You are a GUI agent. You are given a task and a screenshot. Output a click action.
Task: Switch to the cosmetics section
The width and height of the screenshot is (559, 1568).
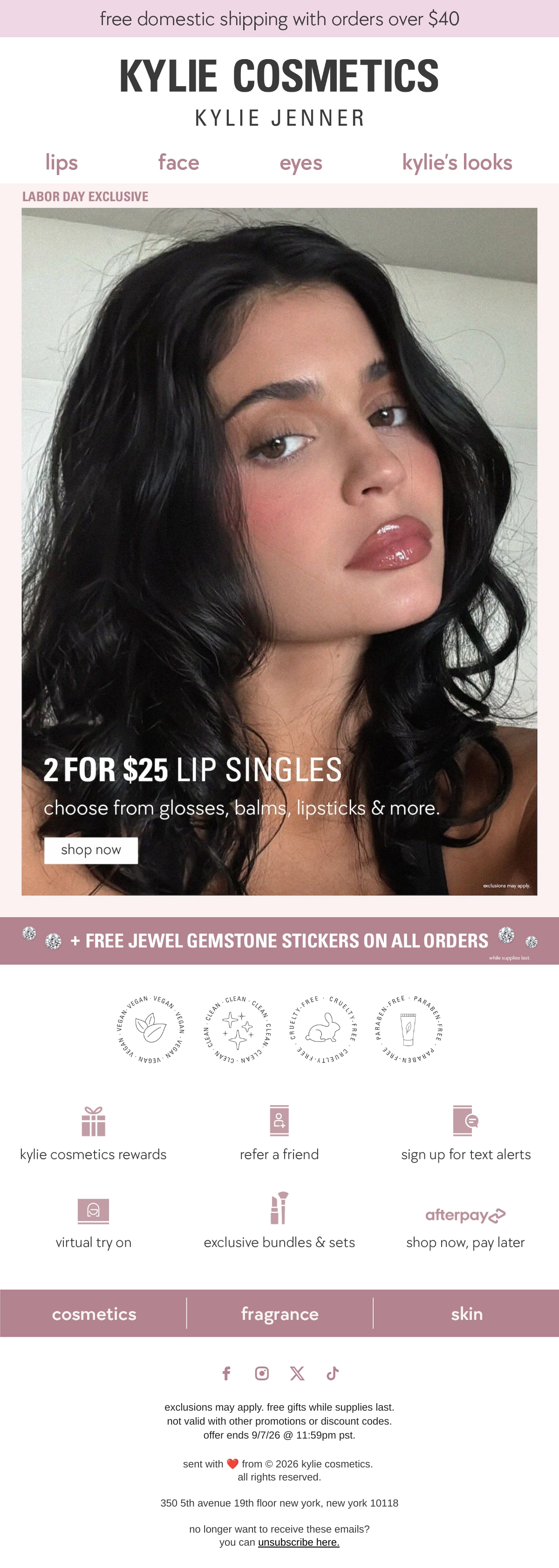click(94, 1313)
